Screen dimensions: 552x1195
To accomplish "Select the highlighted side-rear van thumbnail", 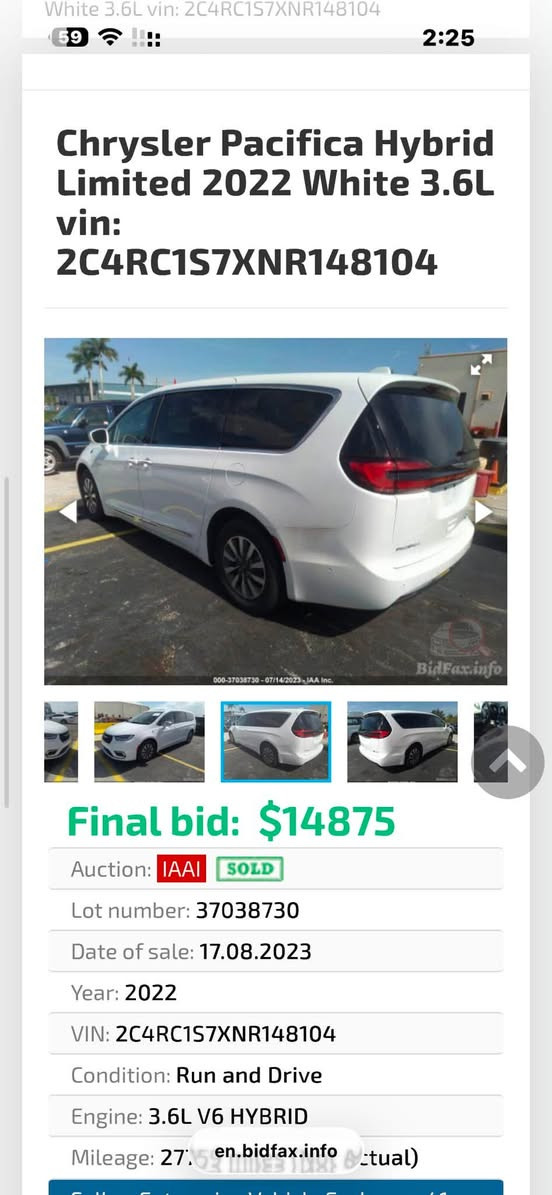I will pos(276,742).
